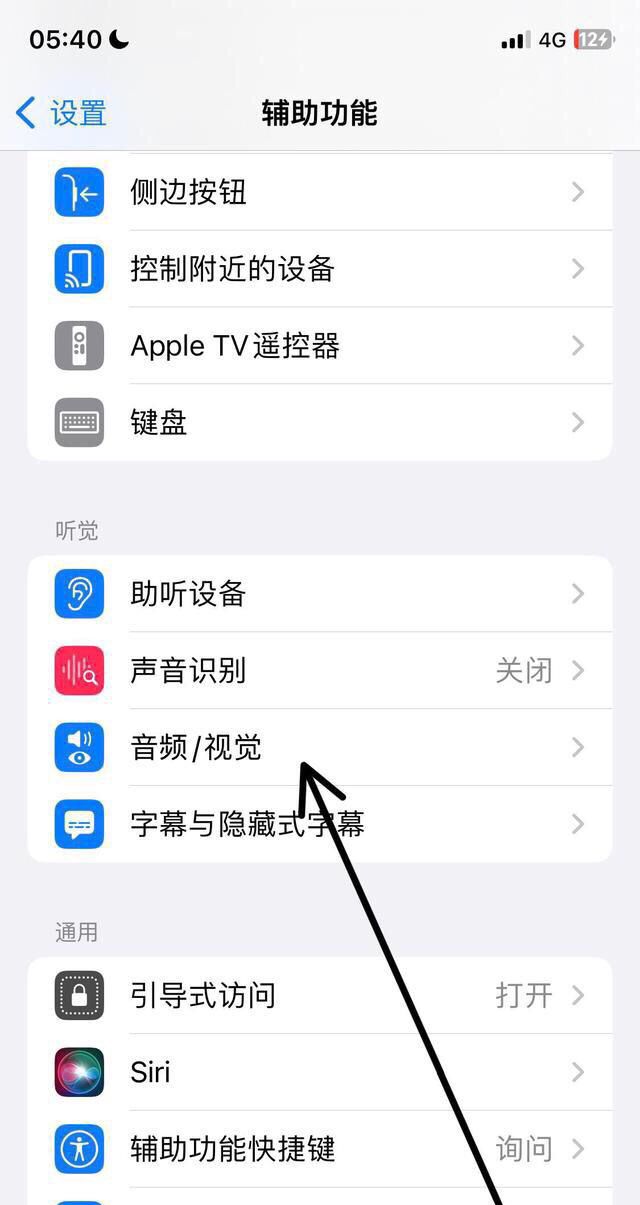Open 侧边按钮 settings

[x=320, y=192]
